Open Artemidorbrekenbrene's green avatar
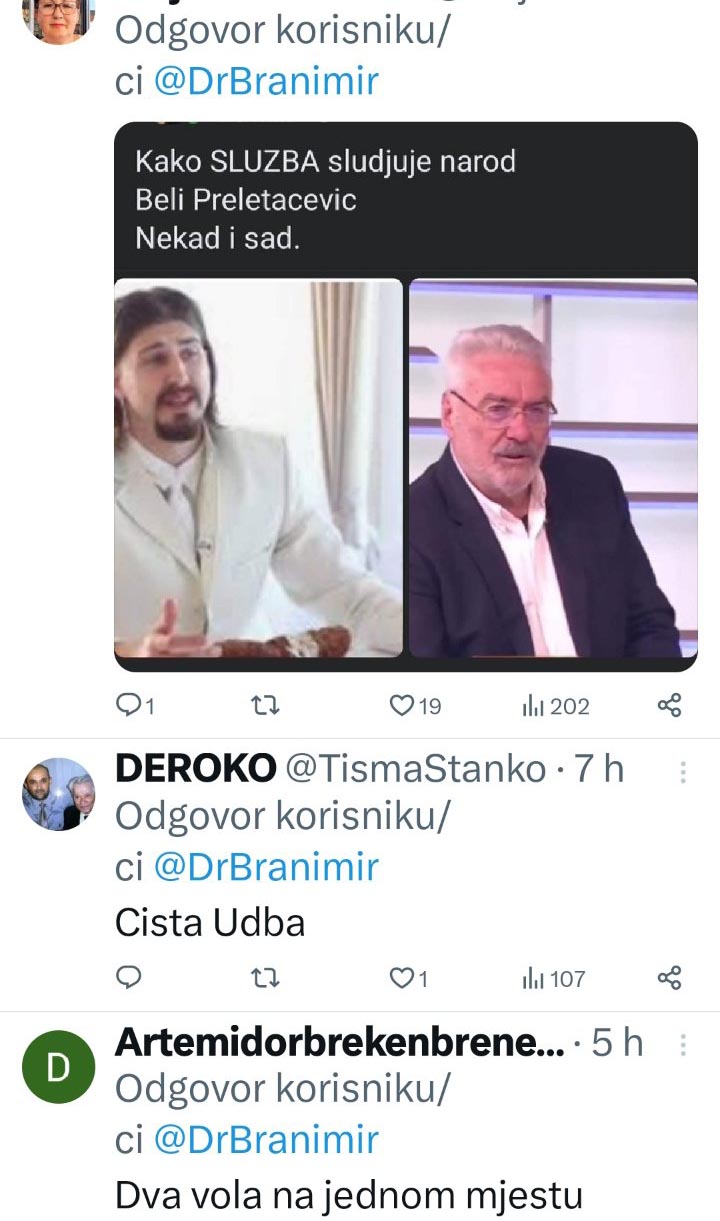 58,1067
